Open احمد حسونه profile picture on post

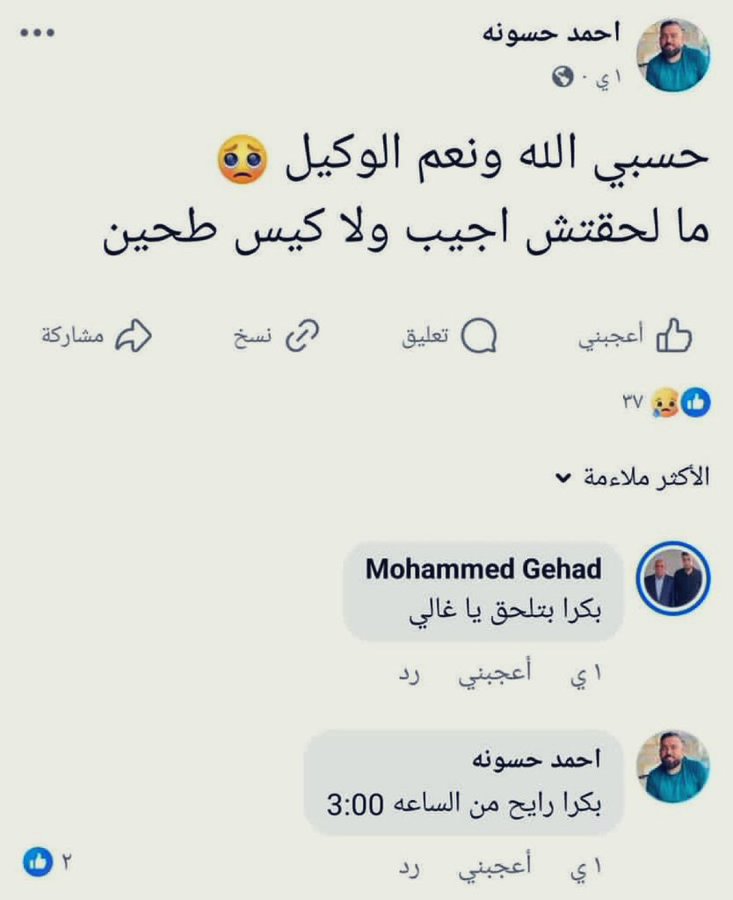[x=674, y=56]
